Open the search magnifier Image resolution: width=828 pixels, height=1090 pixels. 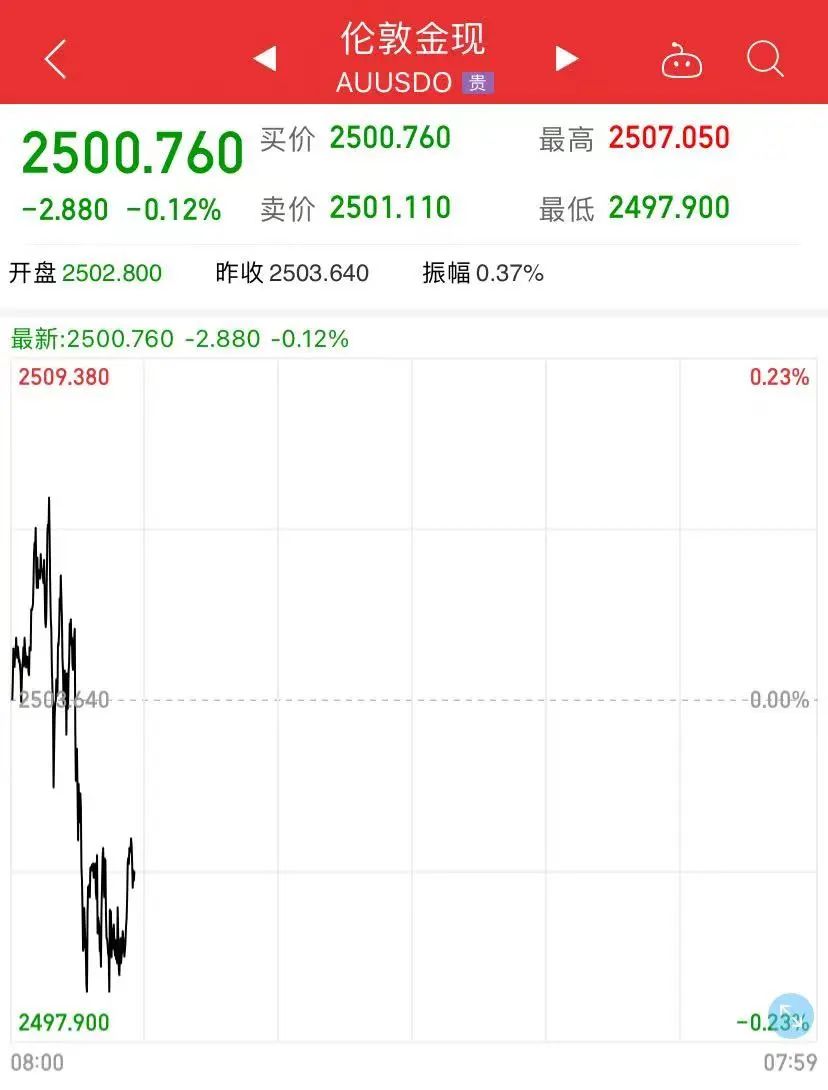(765, 60)
